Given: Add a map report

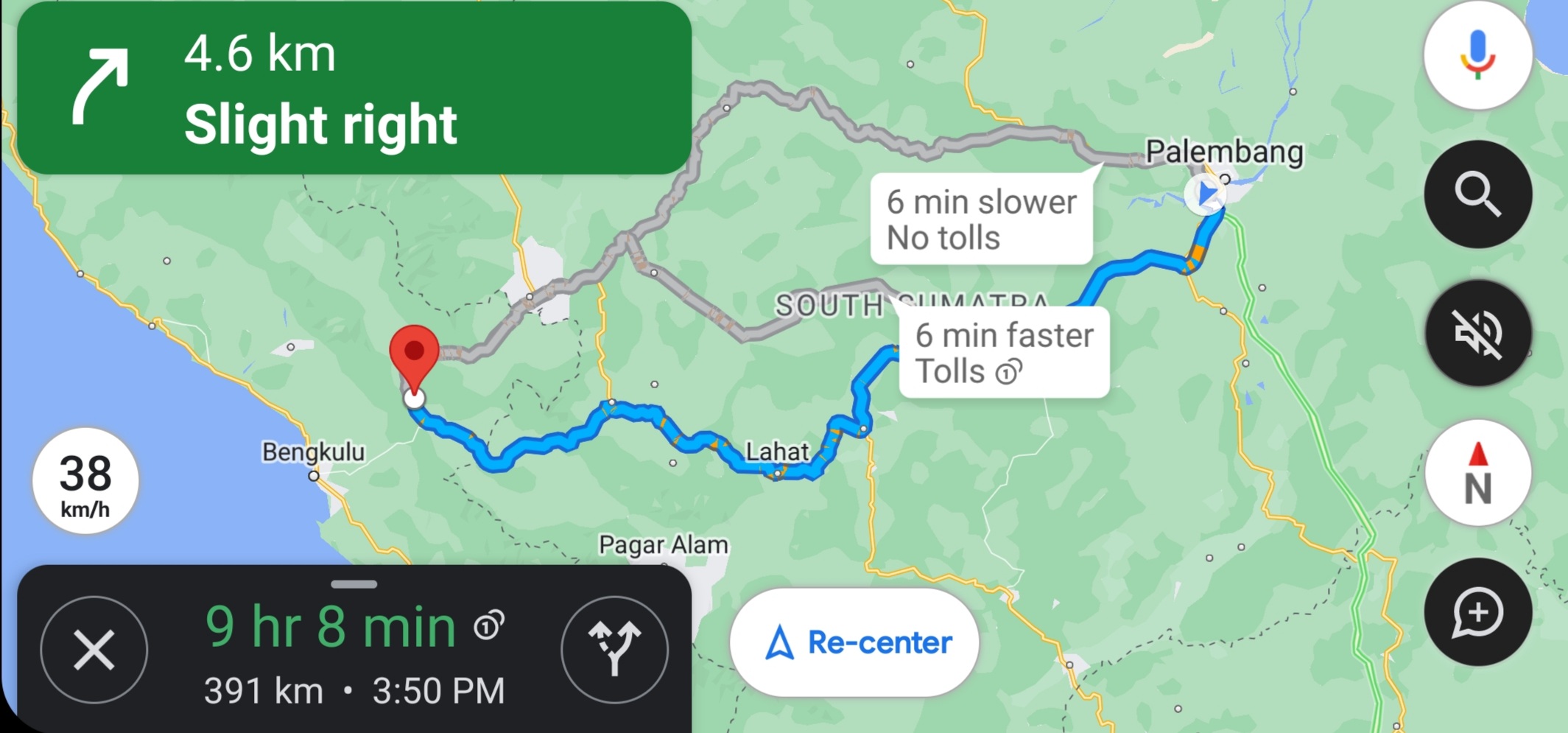Looking at the screenshot, I should pos(1477,612).
